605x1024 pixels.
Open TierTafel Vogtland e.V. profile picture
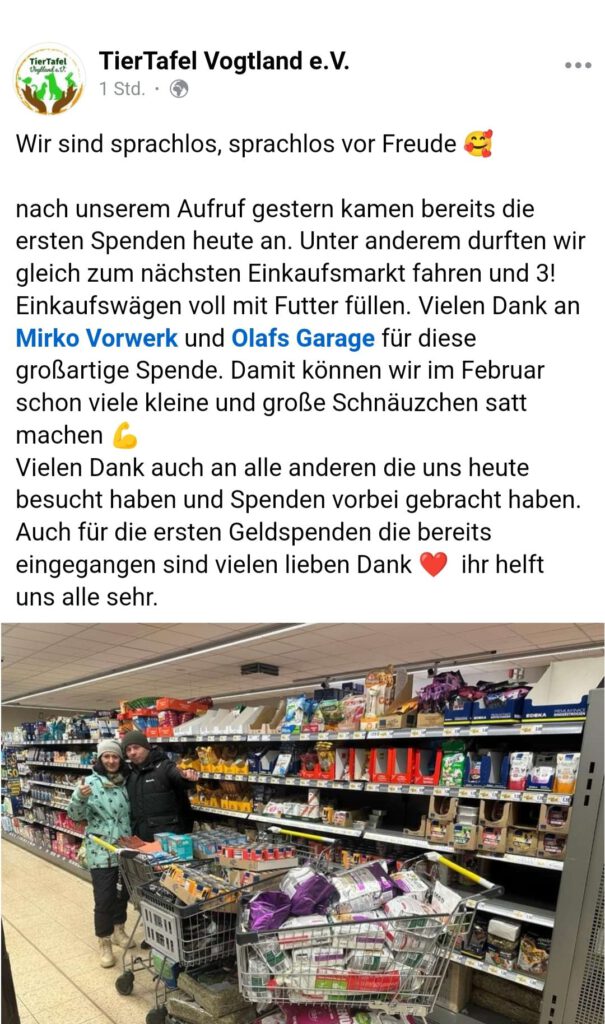49,78
